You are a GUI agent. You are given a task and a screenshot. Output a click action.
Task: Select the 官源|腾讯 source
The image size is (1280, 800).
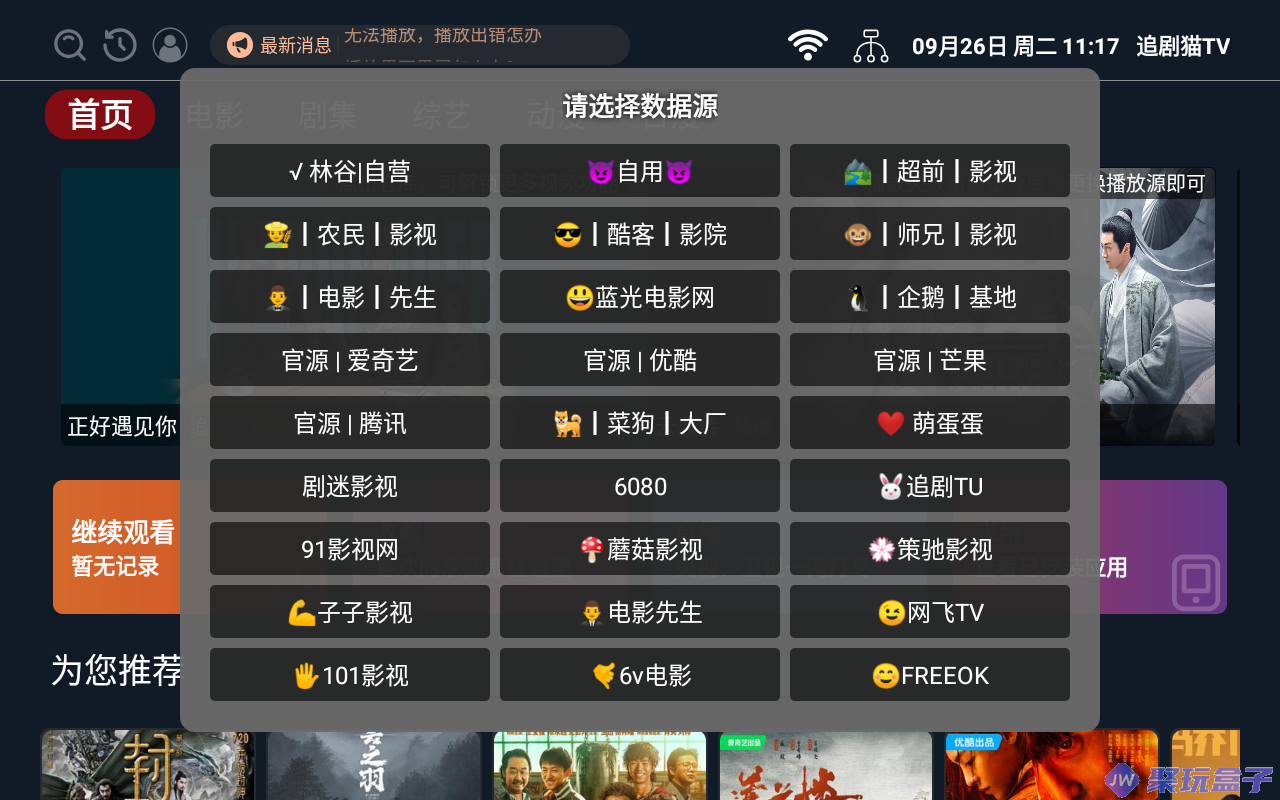(x=350, y=423)
